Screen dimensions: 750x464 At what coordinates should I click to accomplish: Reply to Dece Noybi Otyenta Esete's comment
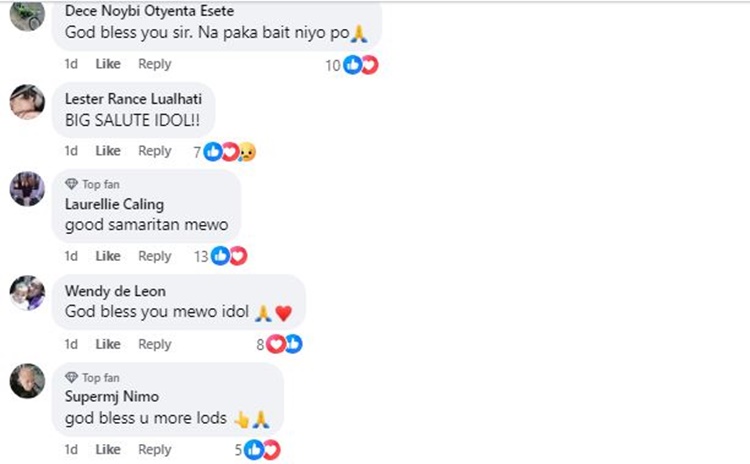point(155,64)
